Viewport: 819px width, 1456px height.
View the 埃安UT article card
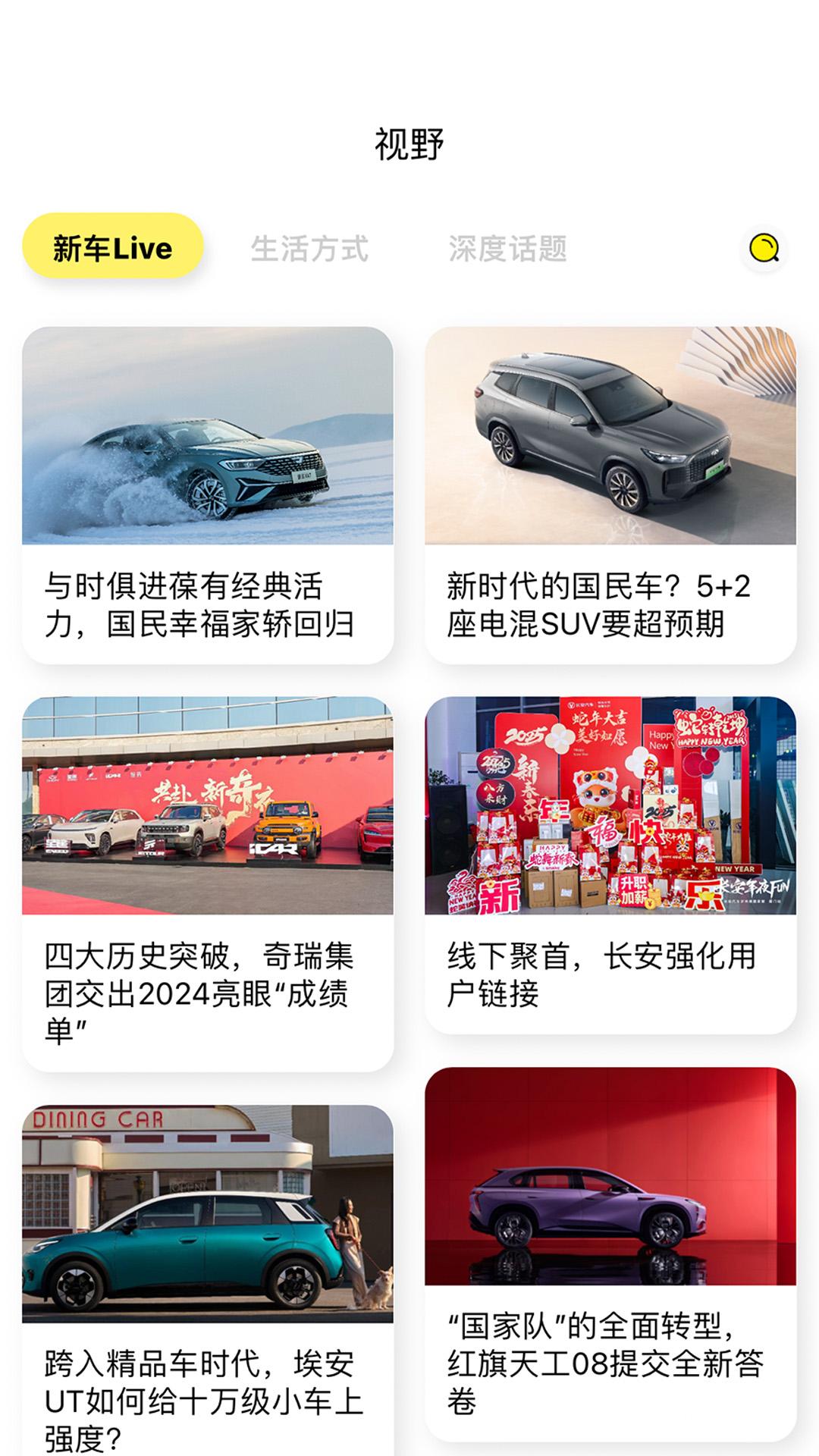[x=208, y=1282]
